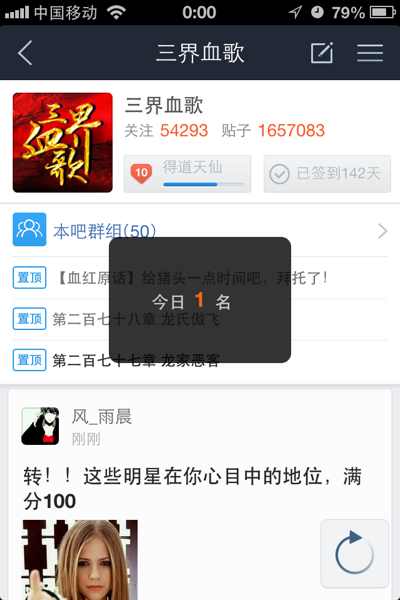The height and width of the screenshot is (600, 400).
Task: Open the 三界血歌 forum avatar
Action: click(x=63, y=142)
